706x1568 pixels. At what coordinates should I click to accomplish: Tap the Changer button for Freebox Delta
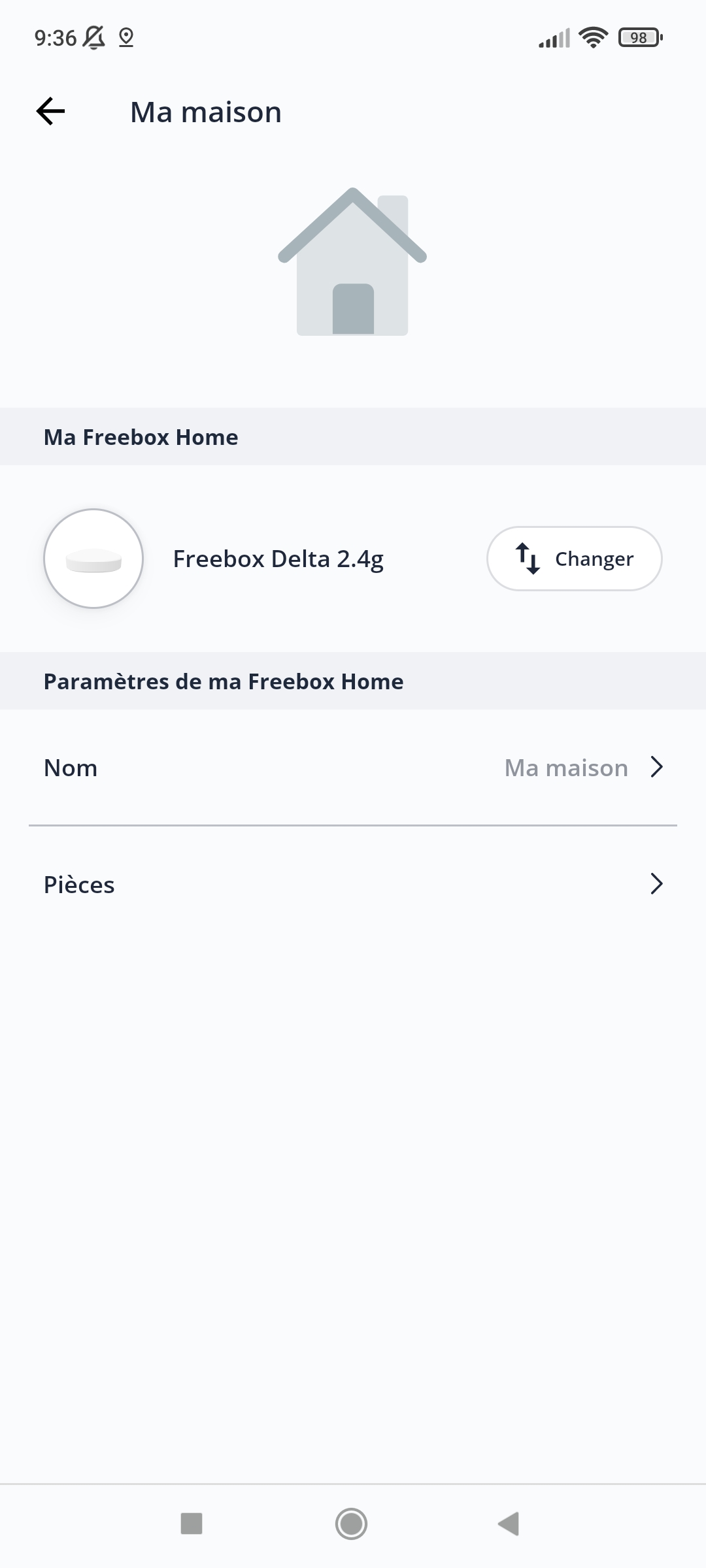(574, 559)
